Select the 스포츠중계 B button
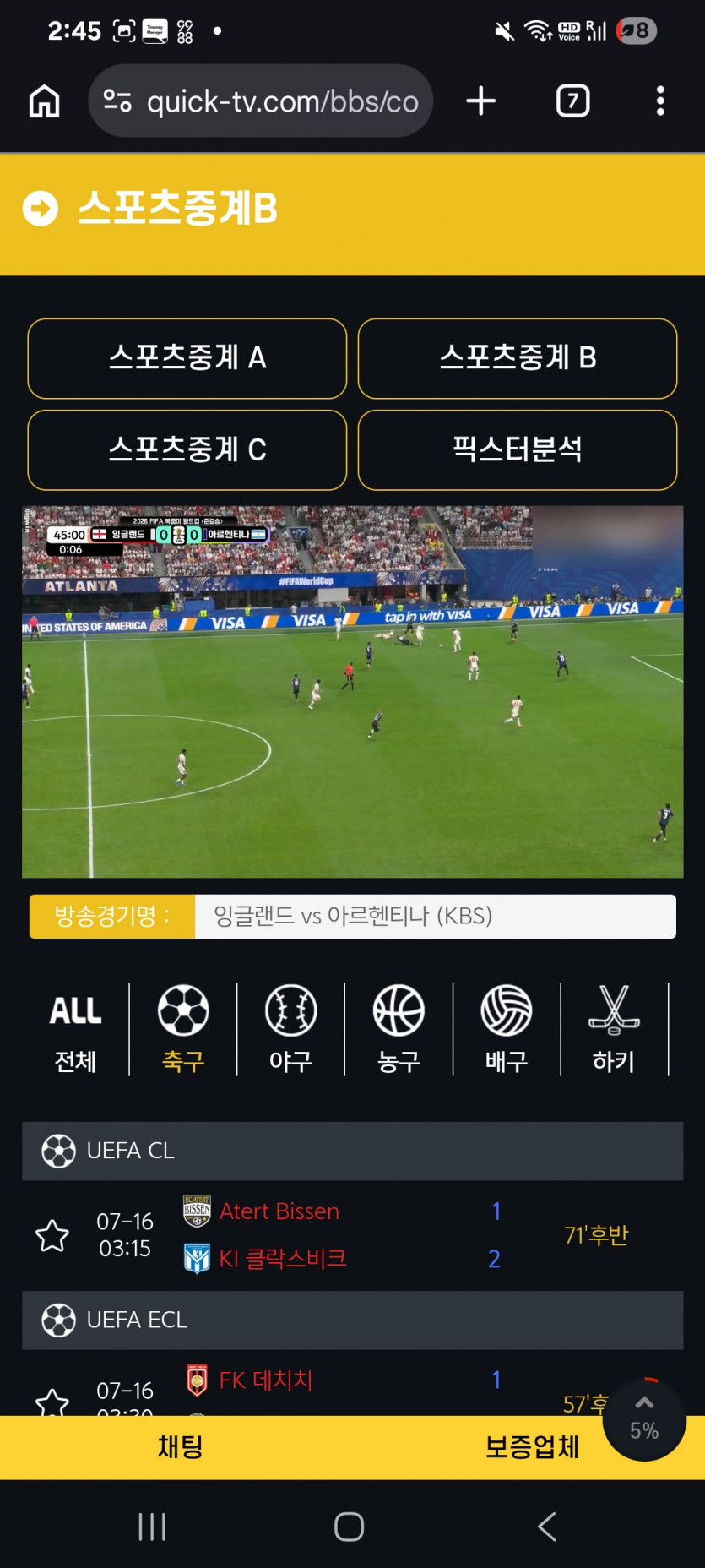This screenshot has height=1568, width=705. [518, 358]
